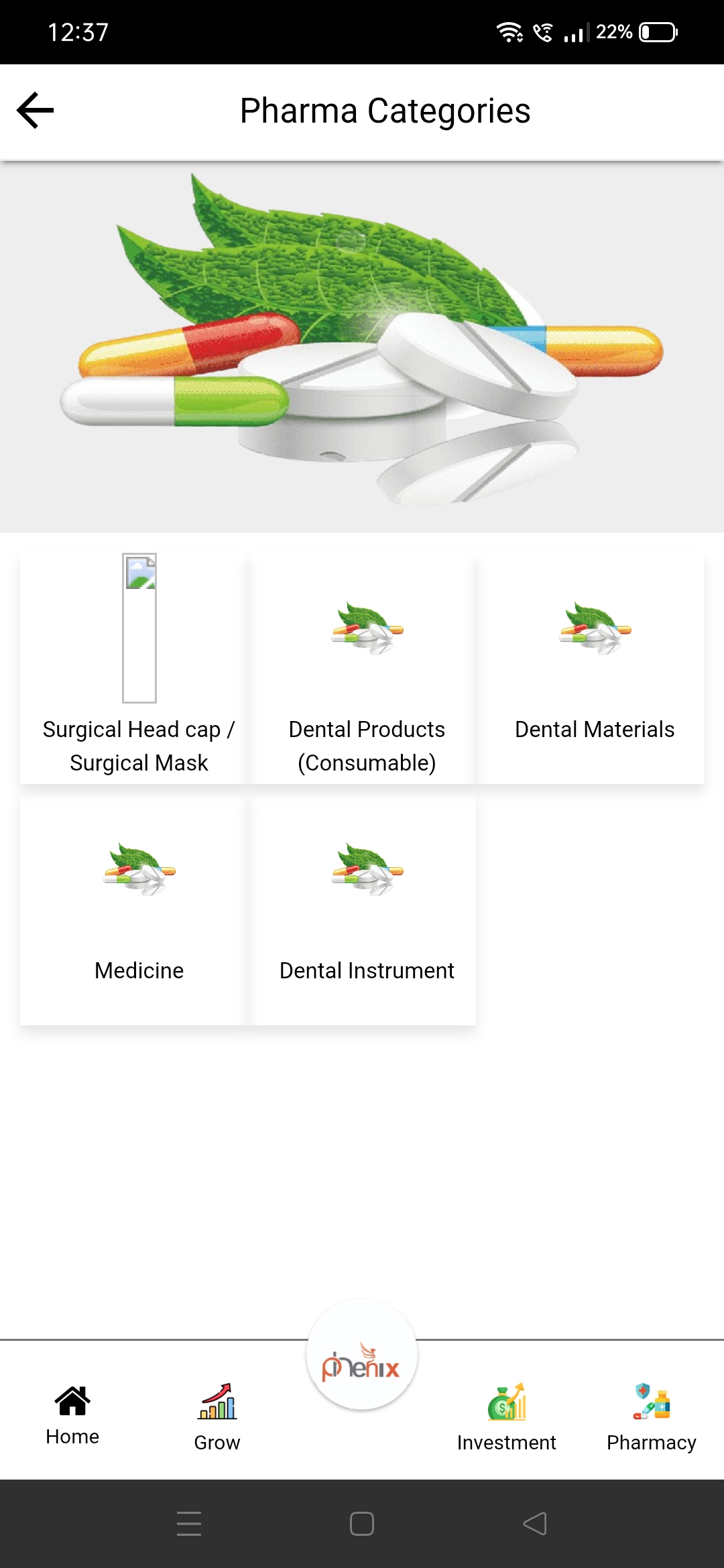Tap the system recent apps button

189,1524
